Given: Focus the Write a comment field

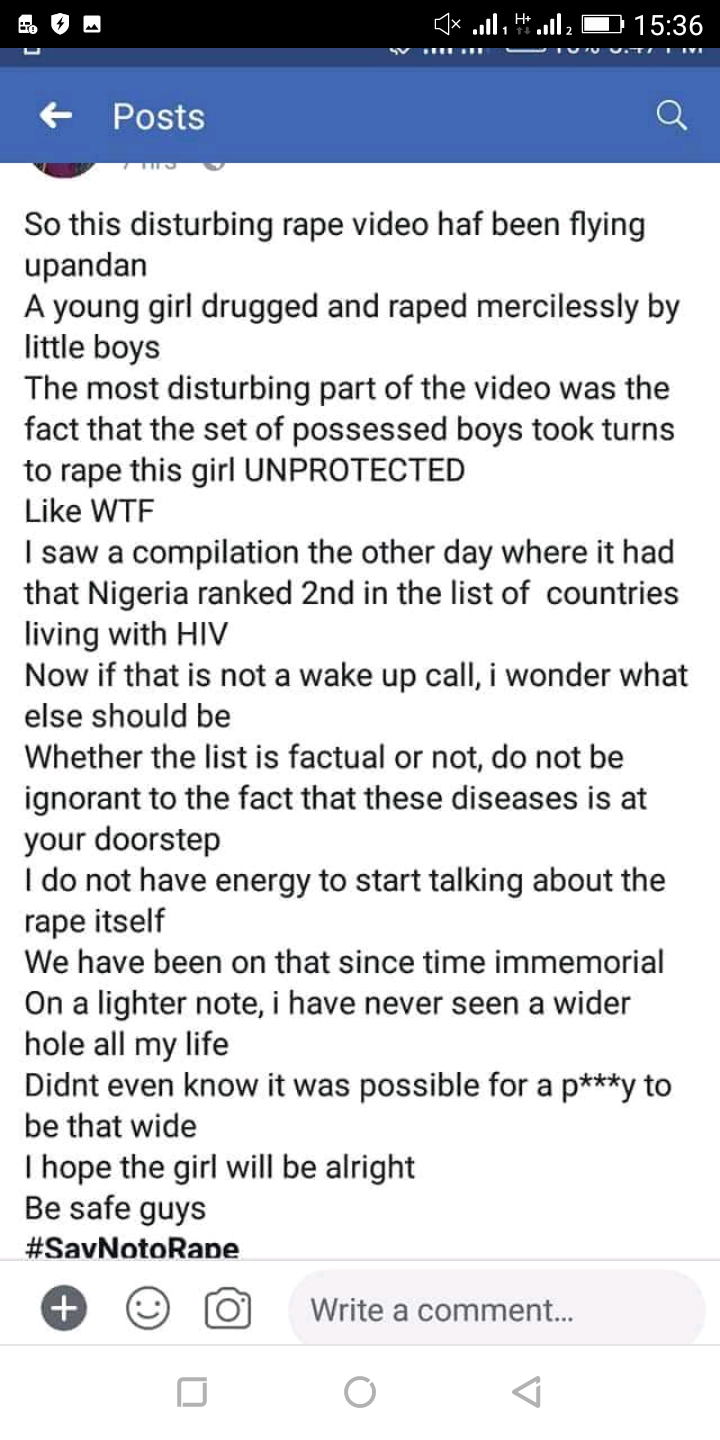Looking at the screenshot, I should [x=497, y=1309].
